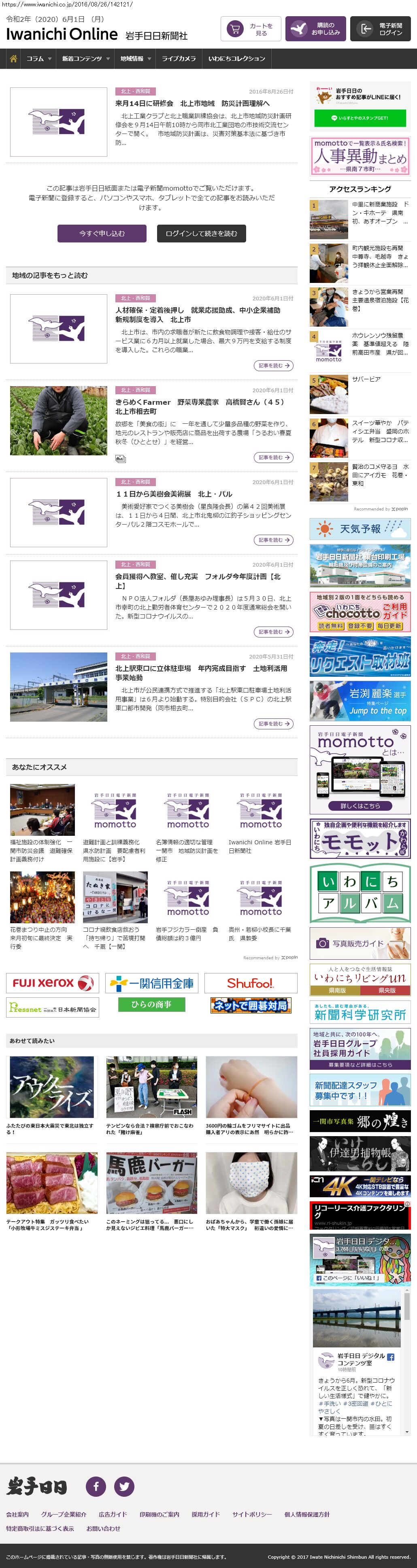Read article on 人材確保・定着後押し
The image size is (417, 1568).
[273, 365]
